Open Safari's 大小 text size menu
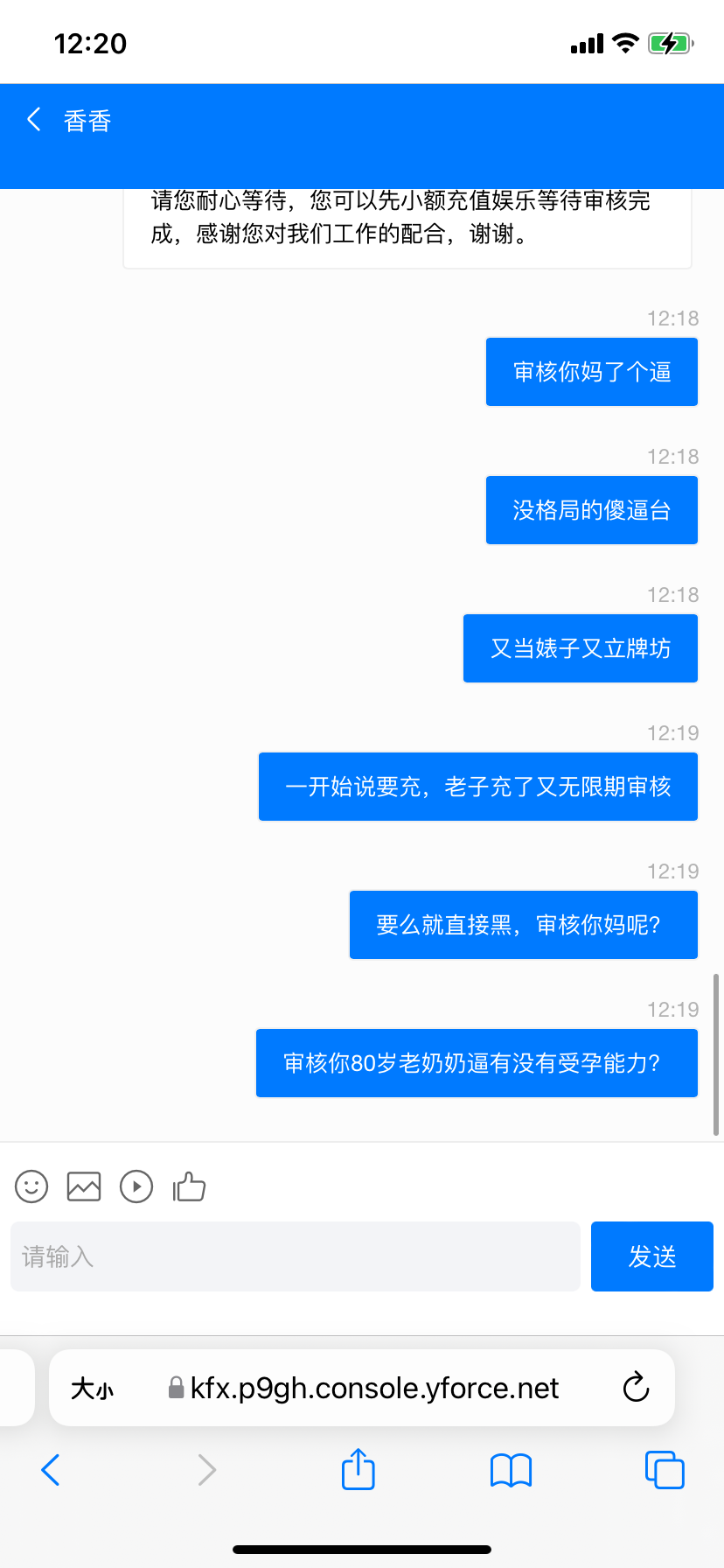This screenshot has width=724, height=1568. click(x=93, y=1389)
